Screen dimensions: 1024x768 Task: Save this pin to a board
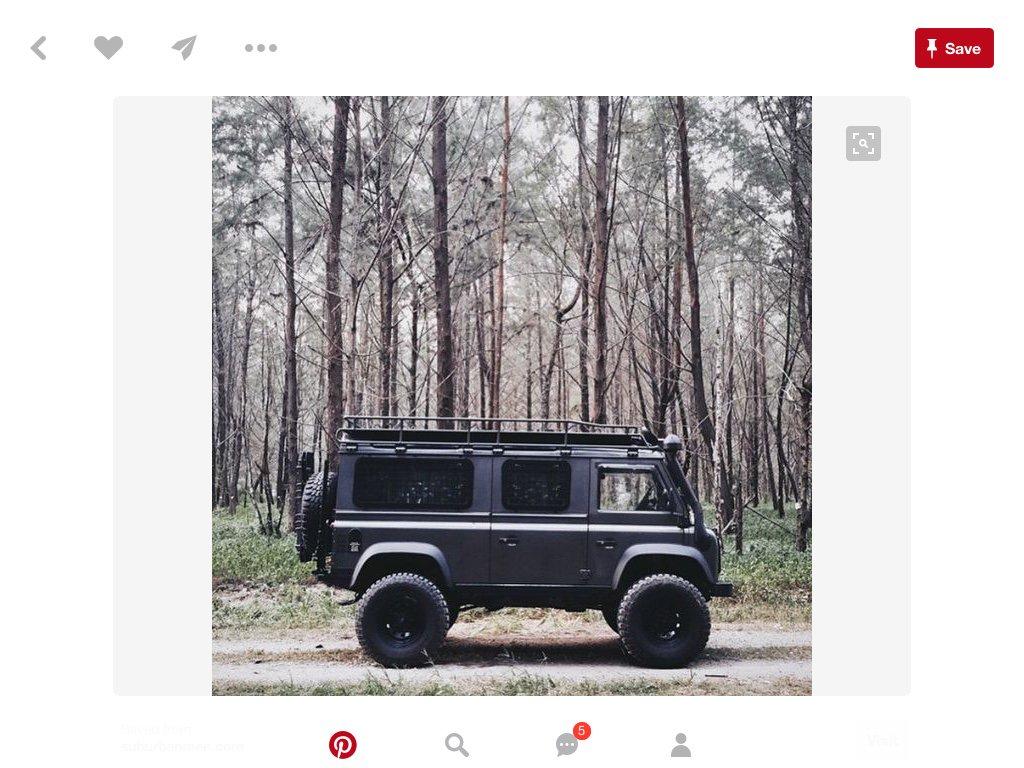953,48
